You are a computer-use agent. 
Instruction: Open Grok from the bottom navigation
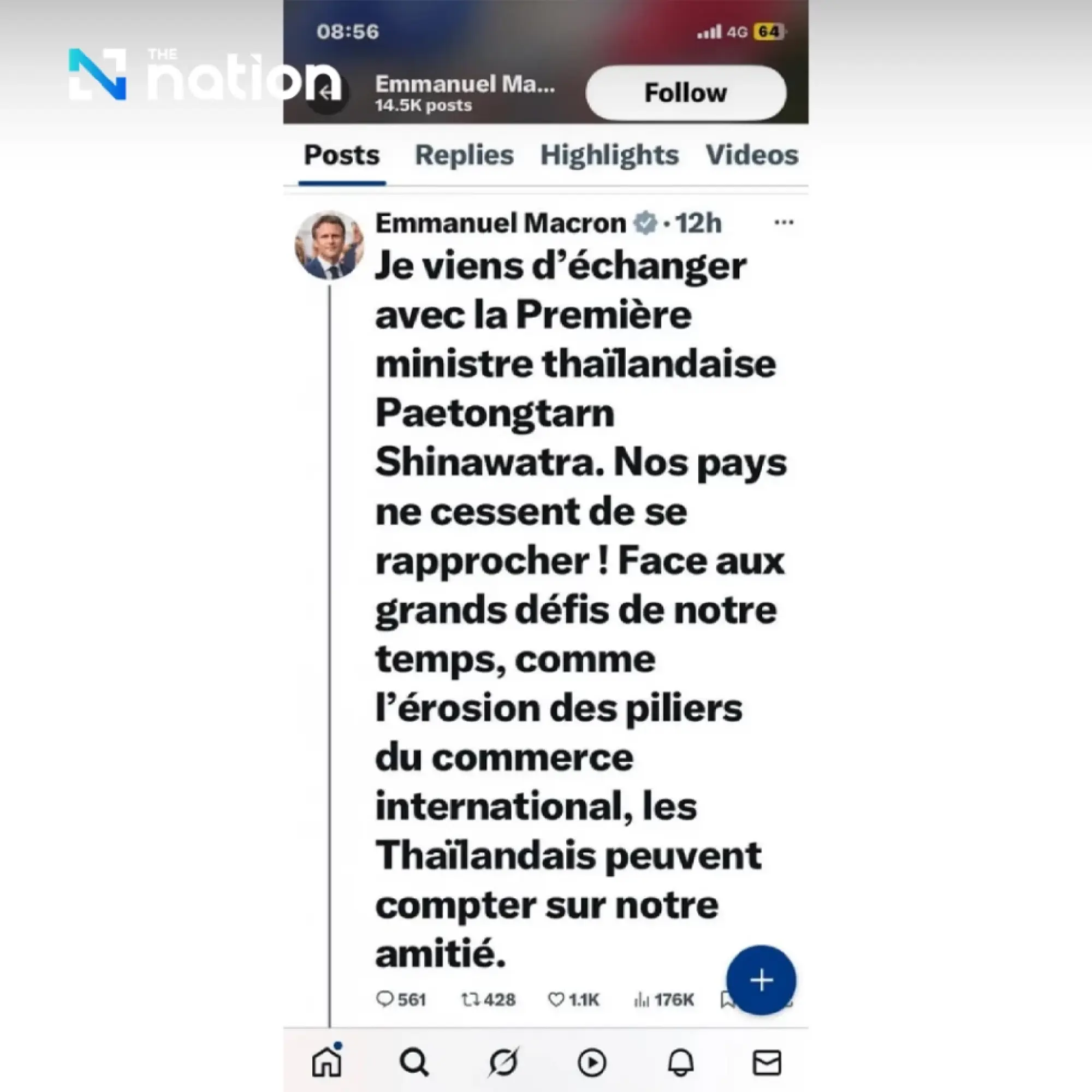coord(502,1063)
